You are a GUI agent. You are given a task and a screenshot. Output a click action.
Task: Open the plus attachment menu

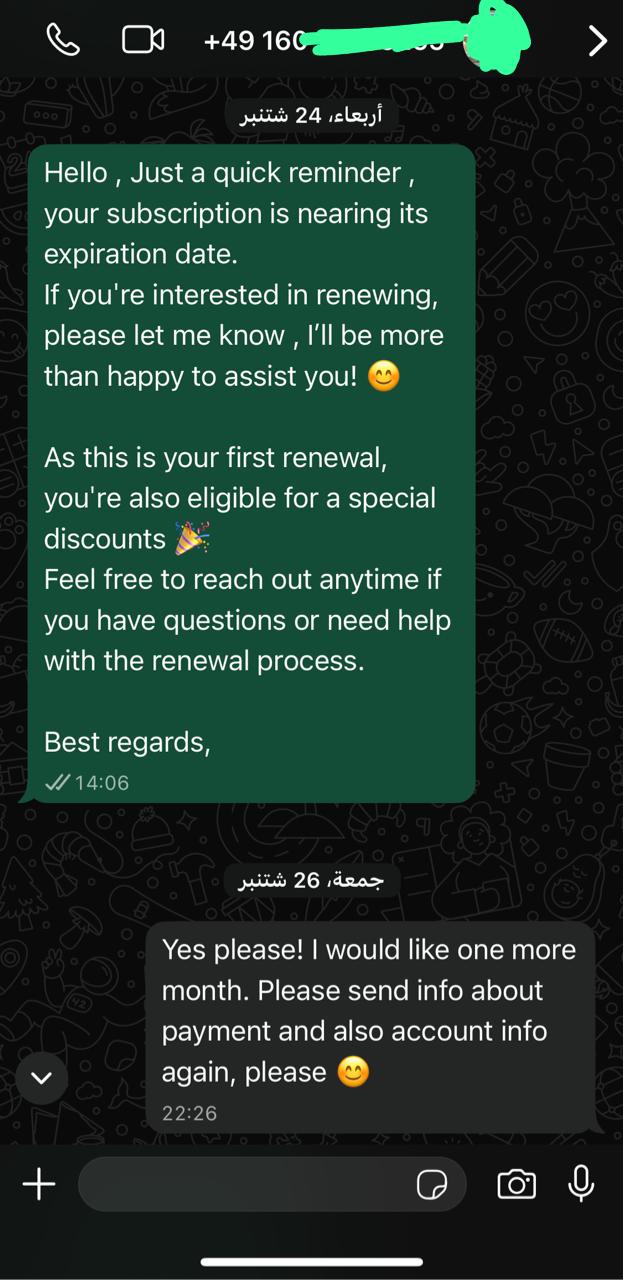point(39,1185)
